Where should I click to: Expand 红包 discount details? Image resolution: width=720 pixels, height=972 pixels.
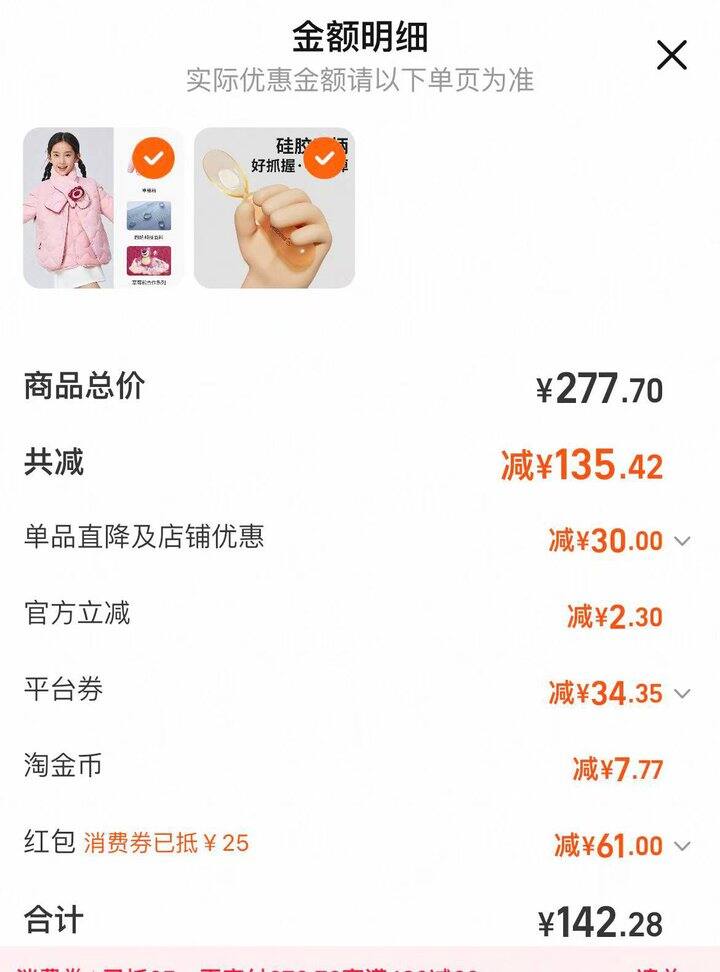click(x=682, y=846)
